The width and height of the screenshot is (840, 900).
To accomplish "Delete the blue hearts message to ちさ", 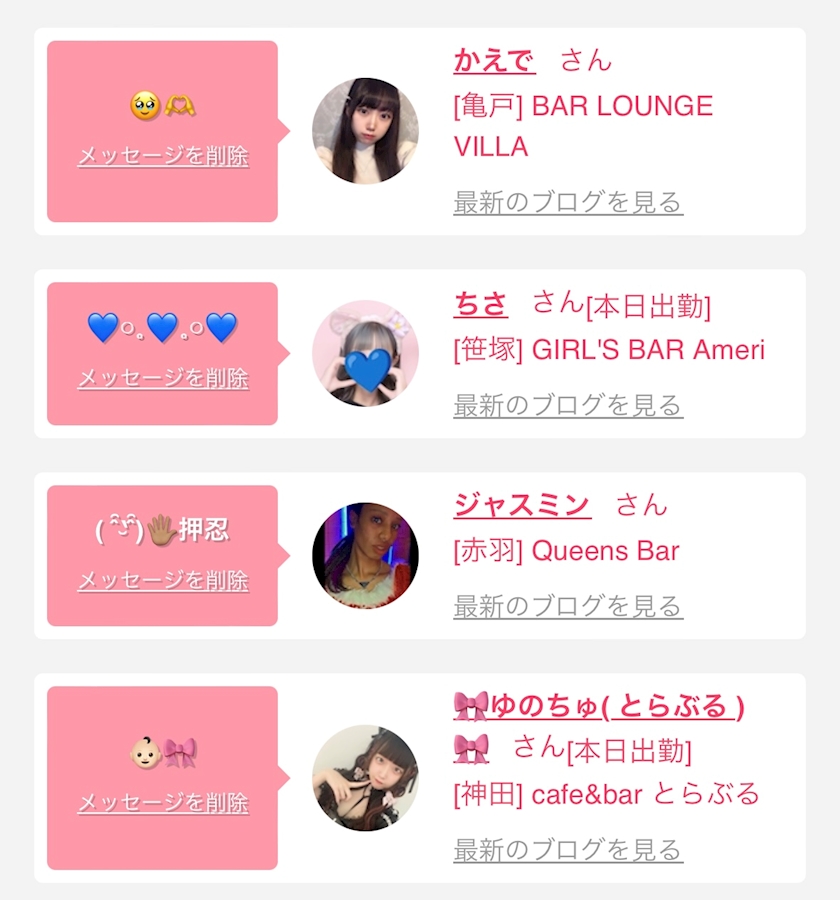I will click(x=163, y=378).
